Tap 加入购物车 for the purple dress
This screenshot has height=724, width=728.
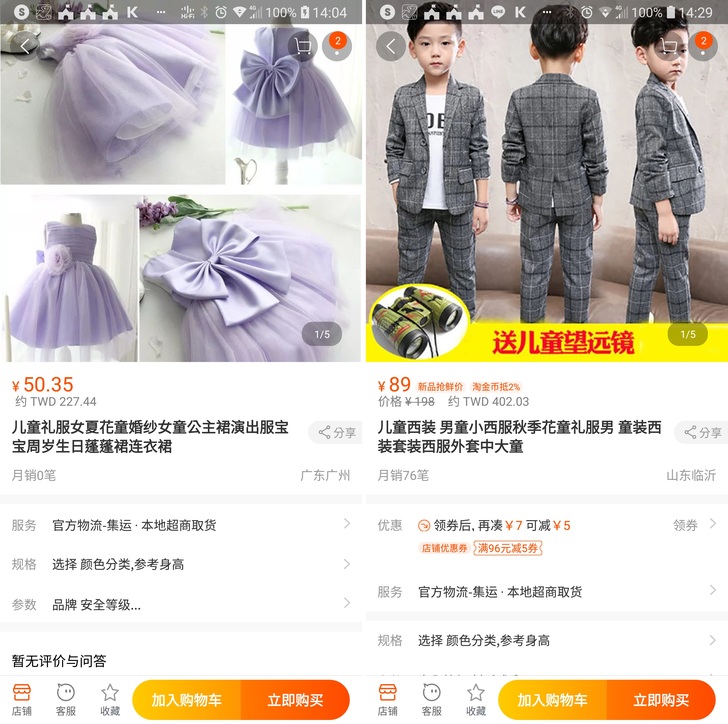pyautogui.click(x=187, y=700)
